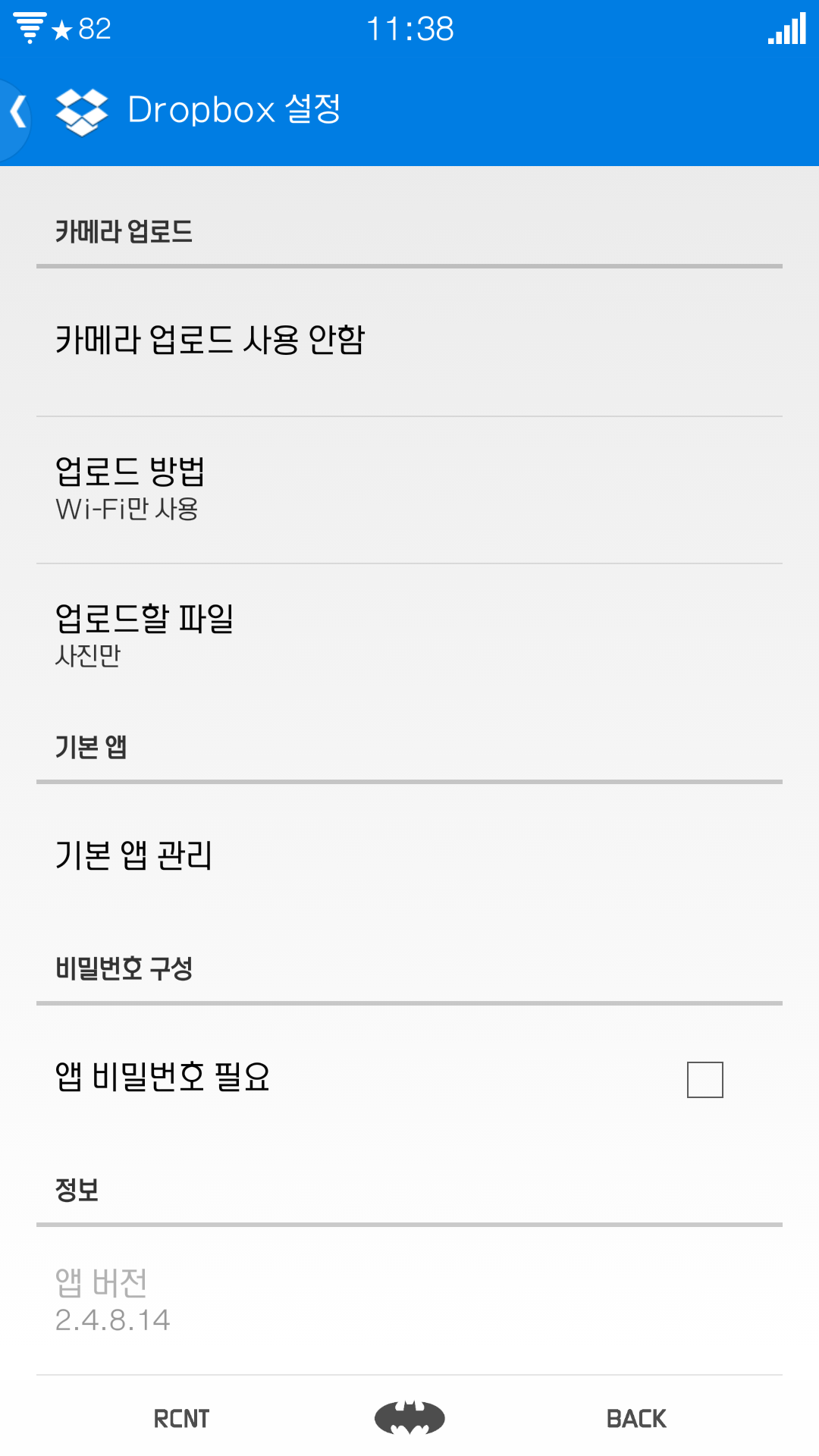The image size is (819, 1456).
Task: Open 기본 앱 관리
Action: pos(409,855)
